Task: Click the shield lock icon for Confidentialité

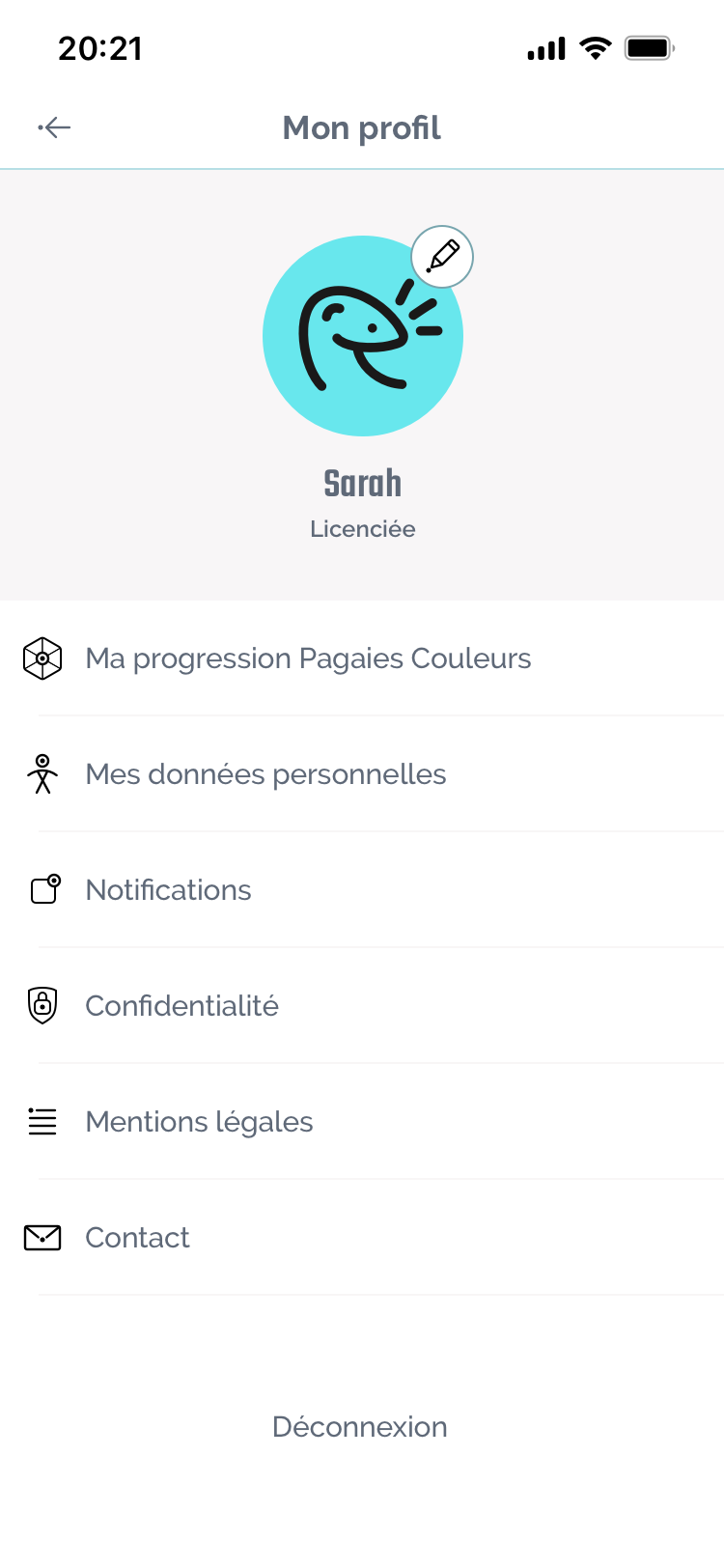Action: tap(42, 1005)
